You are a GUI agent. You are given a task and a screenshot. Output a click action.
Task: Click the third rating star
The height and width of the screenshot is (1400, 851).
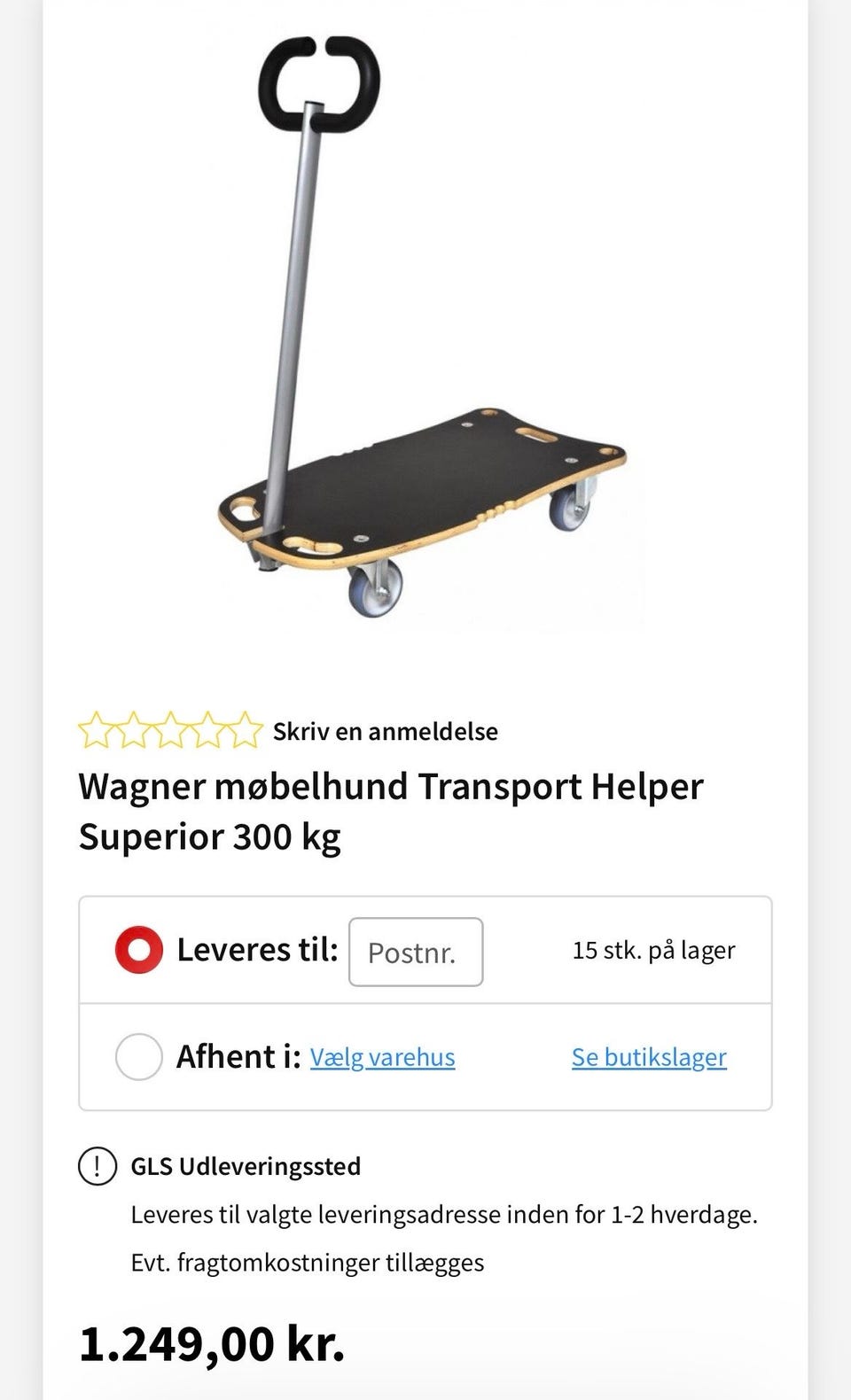pos(173,728)
